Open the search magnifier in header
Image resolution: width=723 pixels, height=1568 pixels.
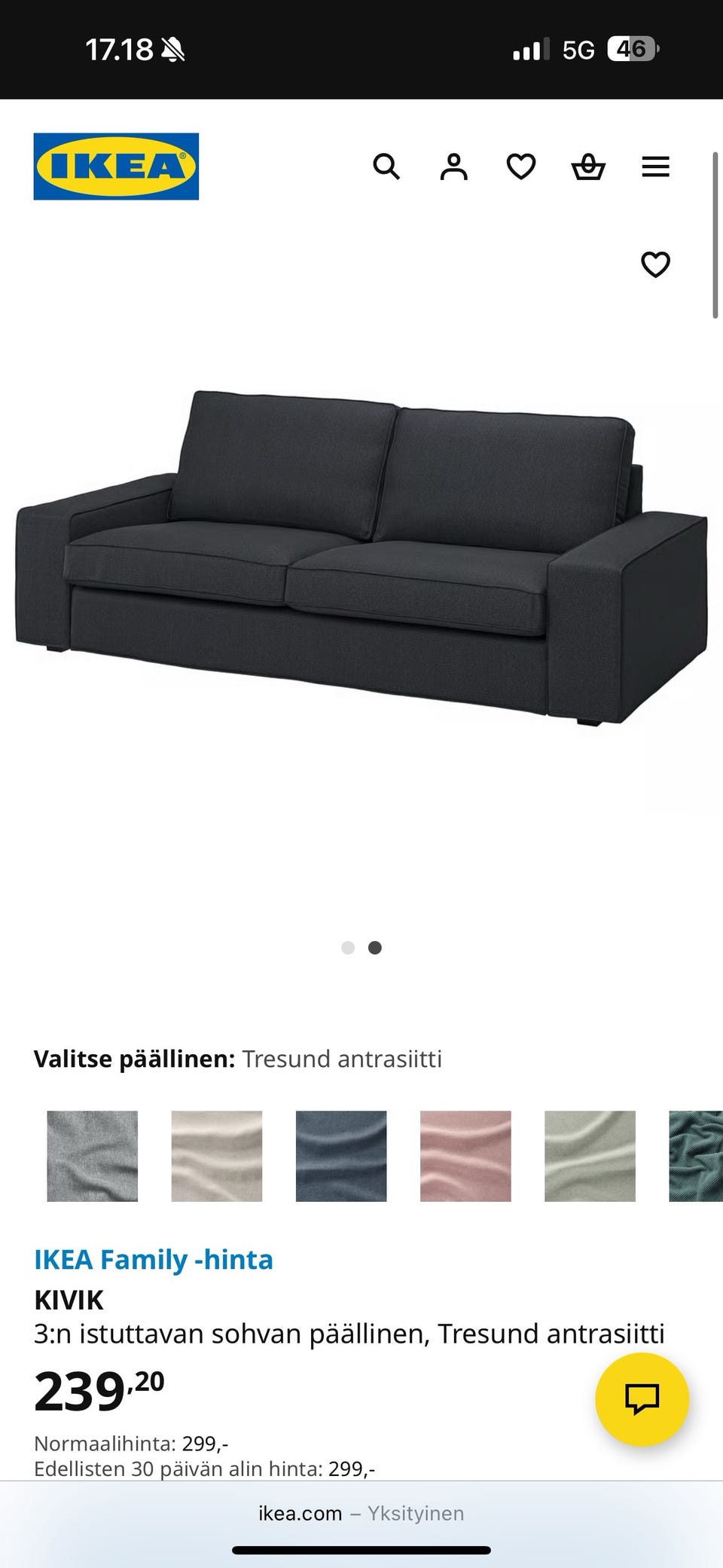coord(386,167)
